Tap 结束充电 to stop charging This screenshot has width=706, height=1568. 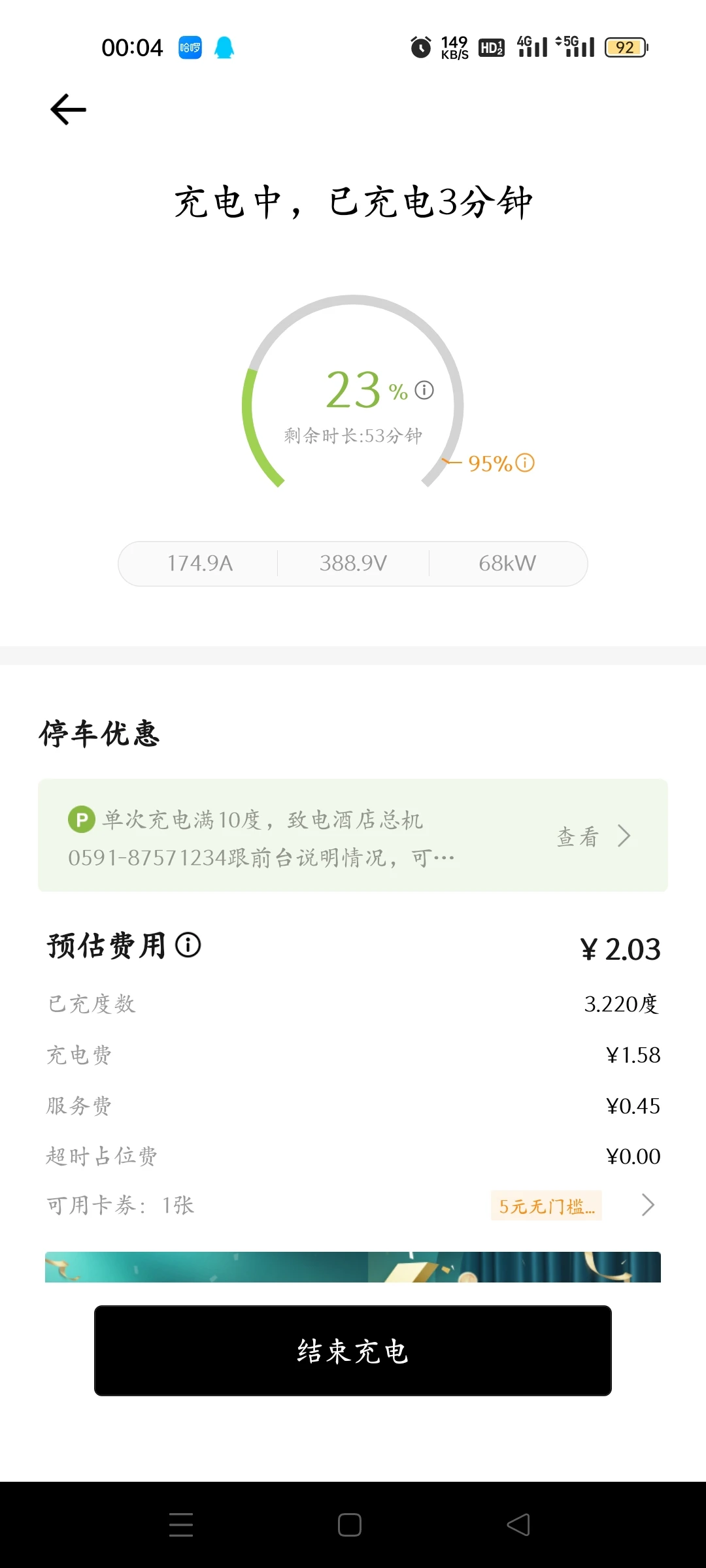coord(353,1350)
